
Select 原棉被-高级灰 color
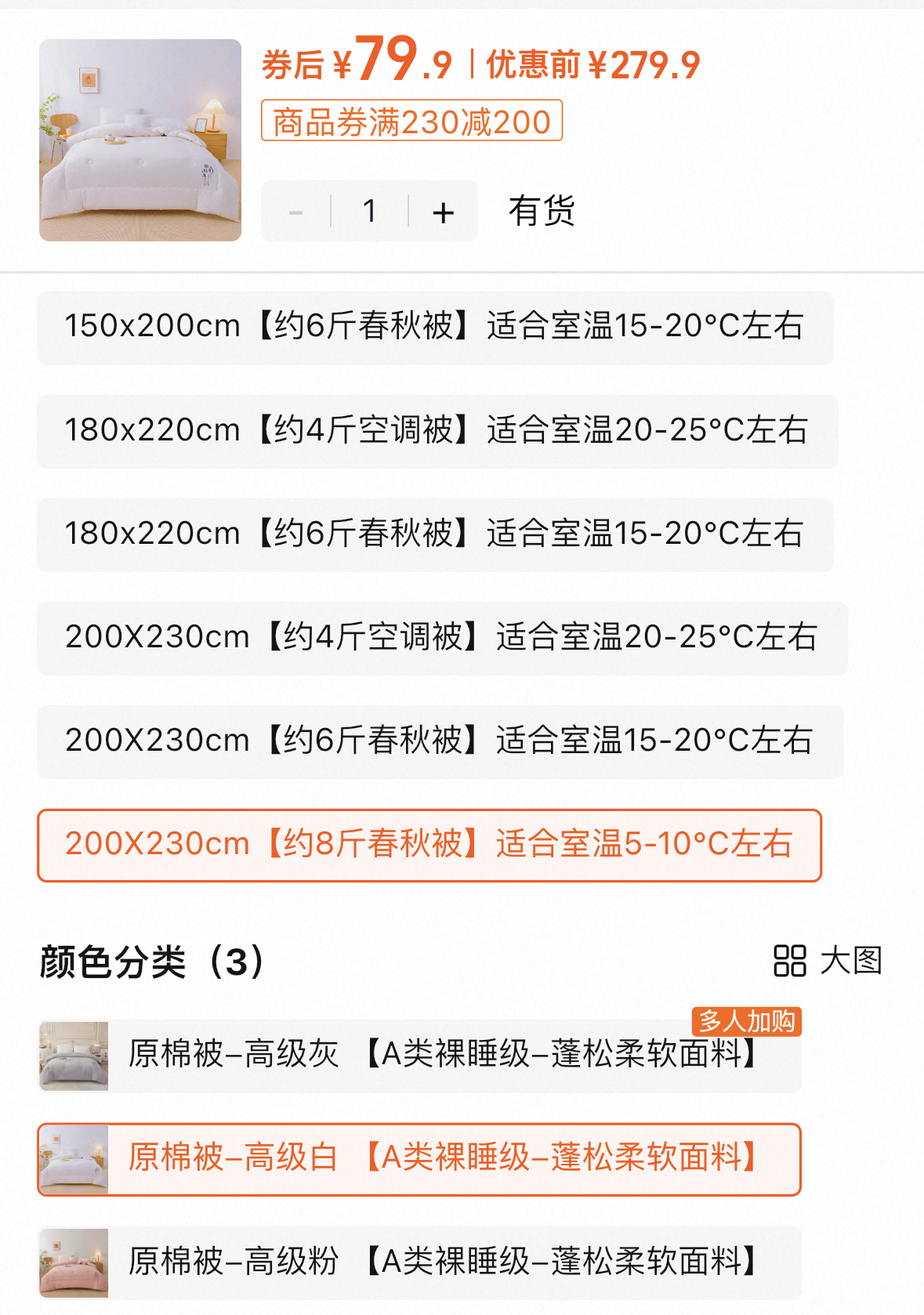419,1055
